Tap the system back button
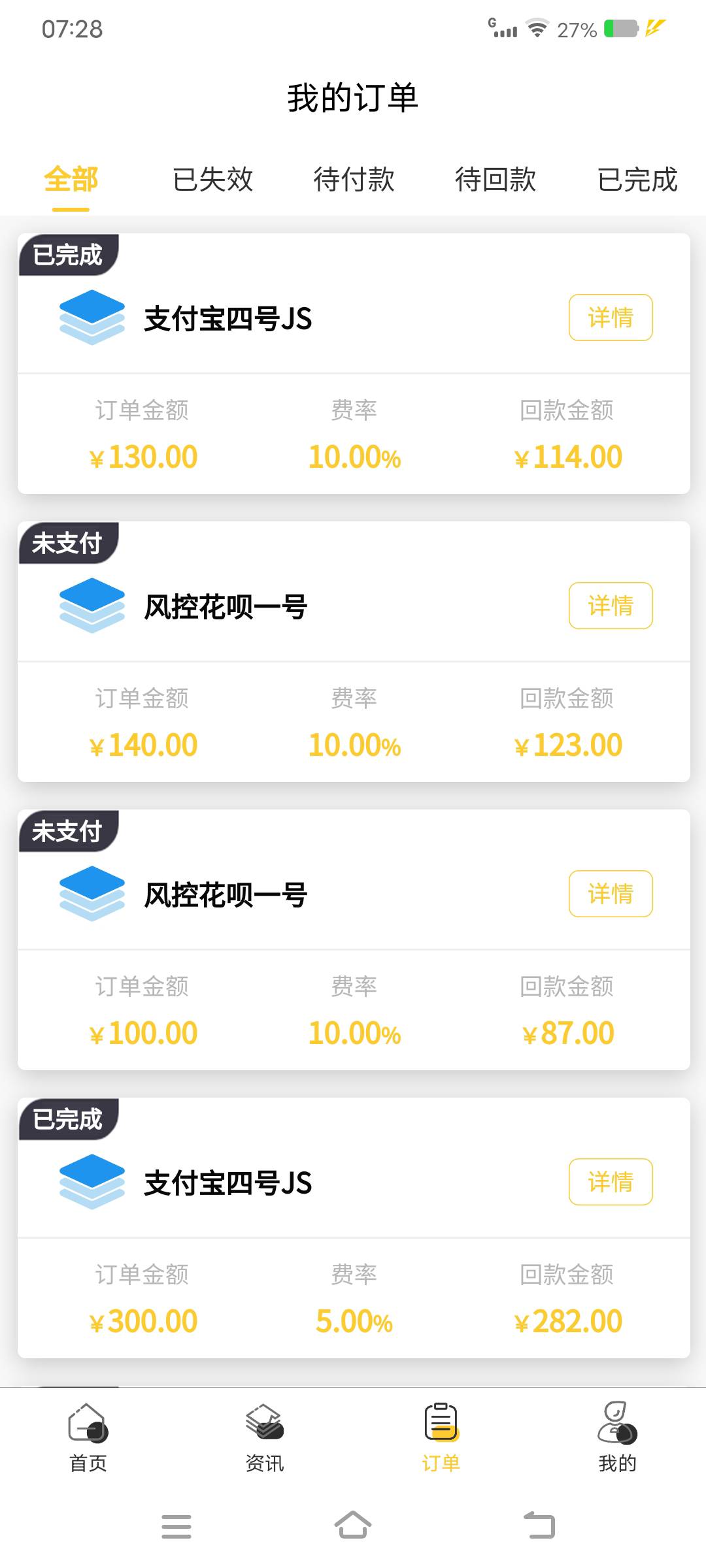The image size is (706, 1568). click(540, 1526)
